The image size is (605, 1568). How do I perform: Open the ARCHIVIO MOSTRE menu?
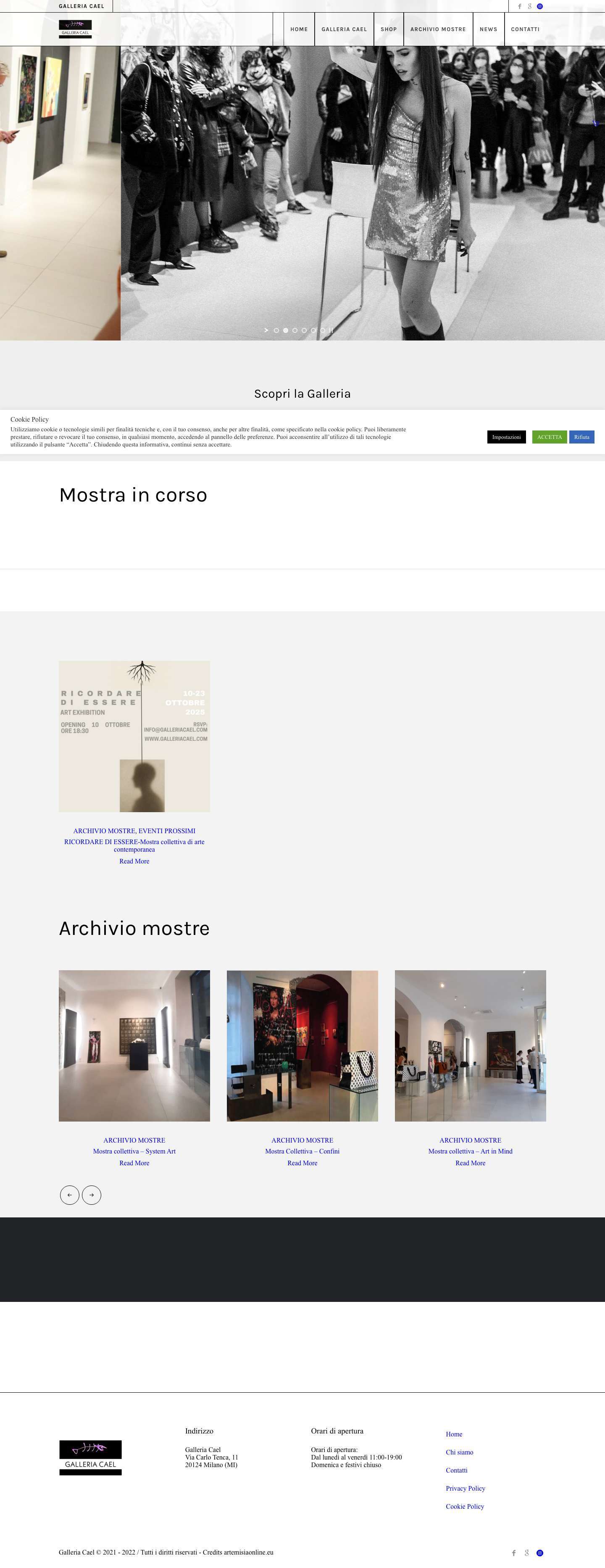pos(438,29)
